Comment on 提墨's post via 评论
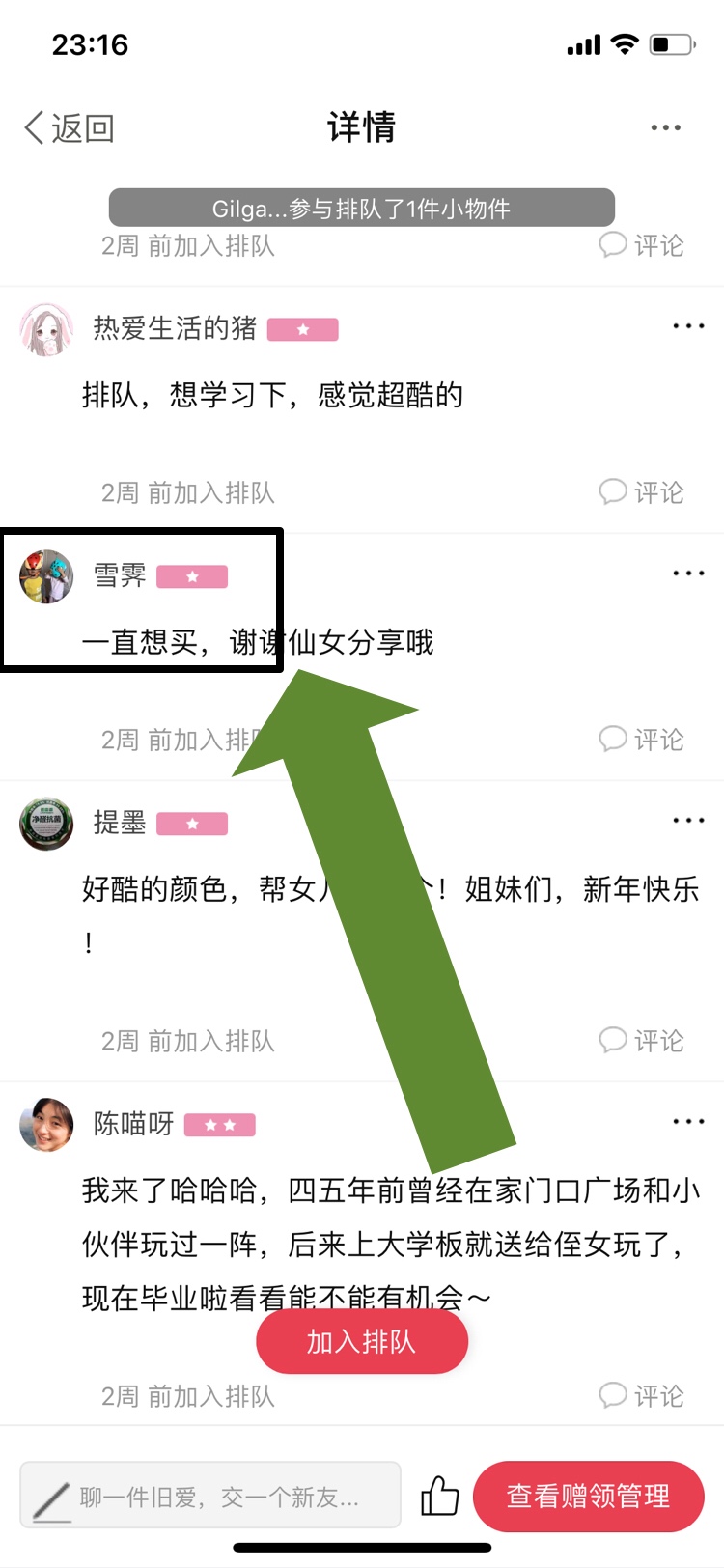The image size is (724, 1568). [641, 1041]
